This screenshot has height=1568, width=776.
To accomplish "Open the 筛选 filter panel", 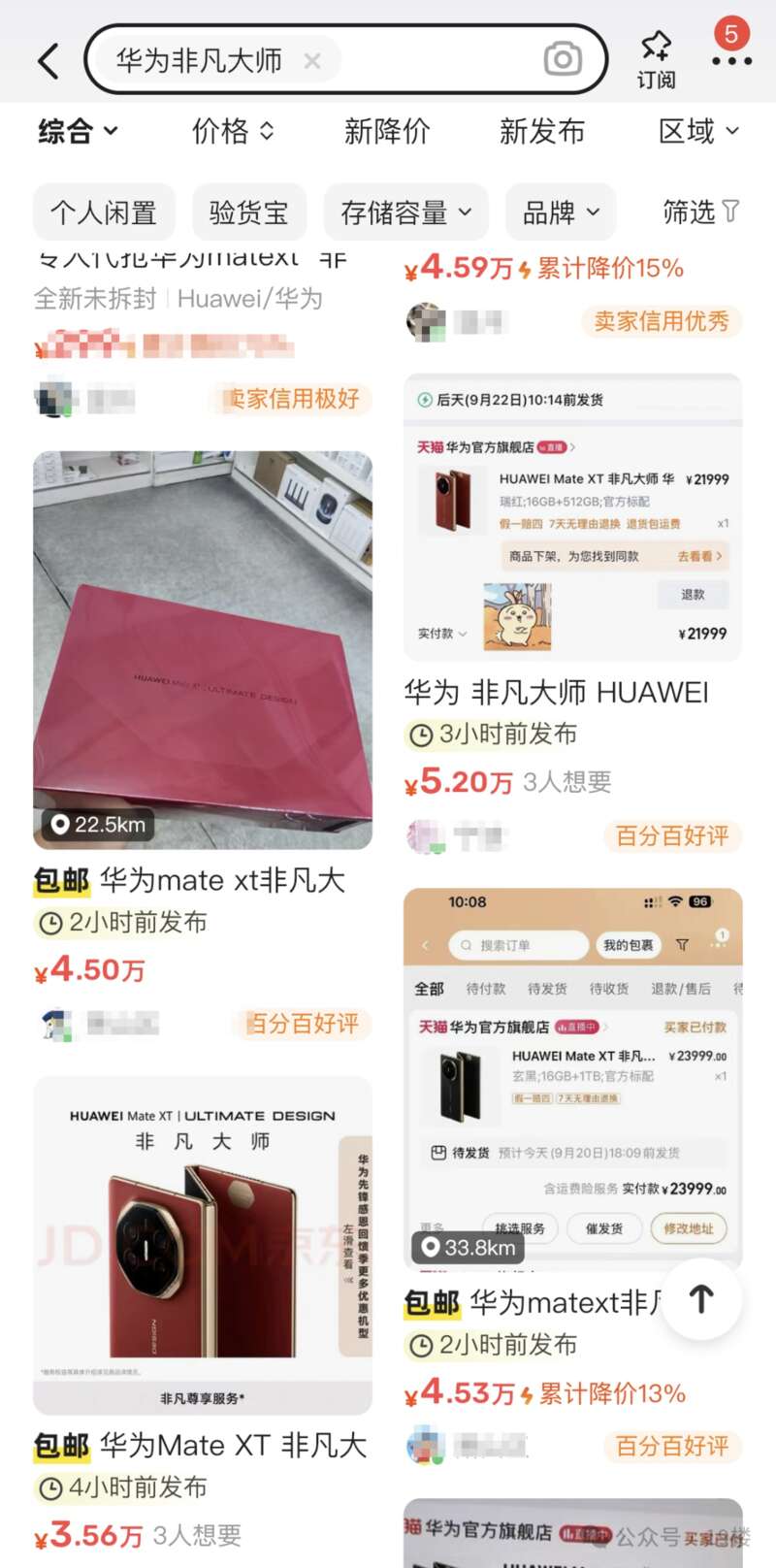I will pyautogui.click(x=700, y=212).
